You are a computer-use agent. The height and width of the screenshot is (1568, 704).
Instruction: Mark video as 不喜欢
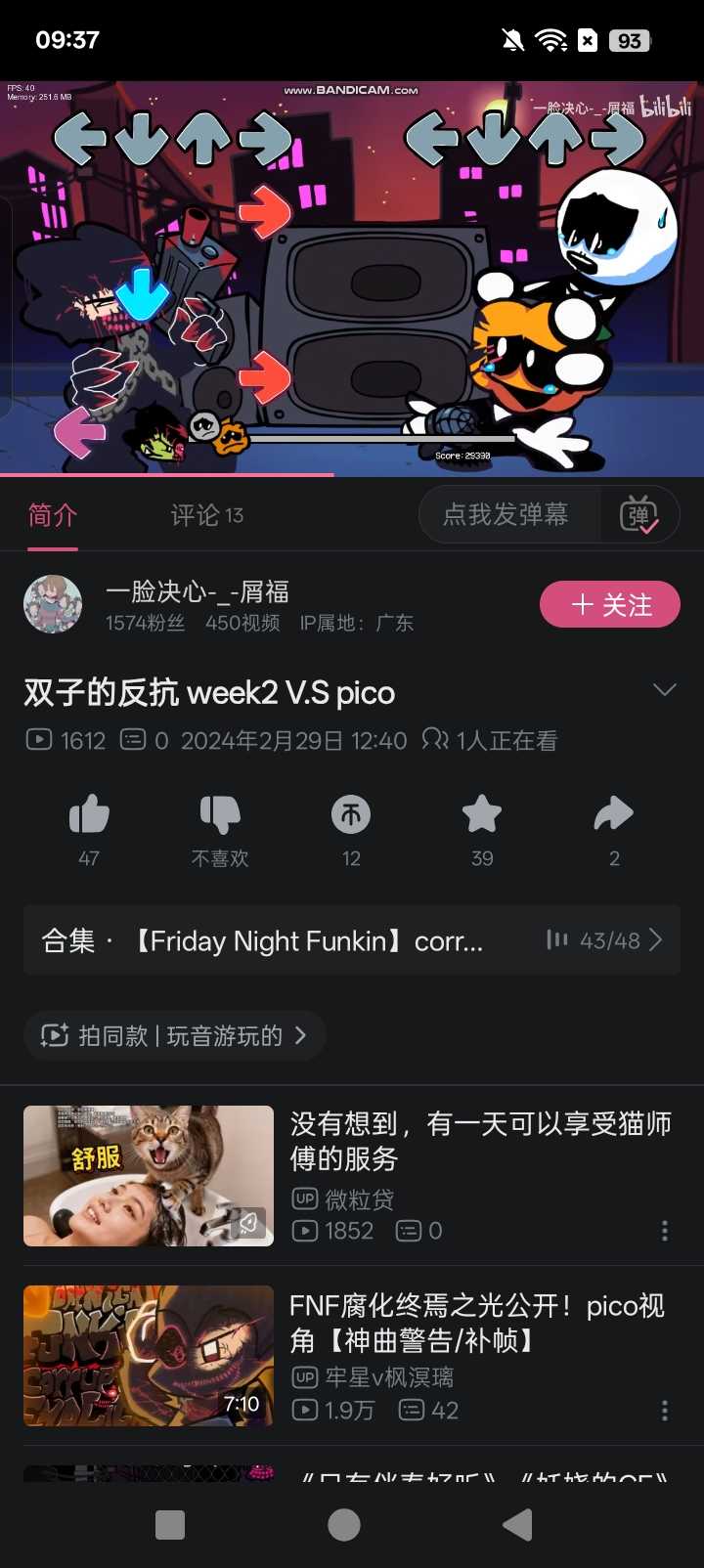(220, 828)
